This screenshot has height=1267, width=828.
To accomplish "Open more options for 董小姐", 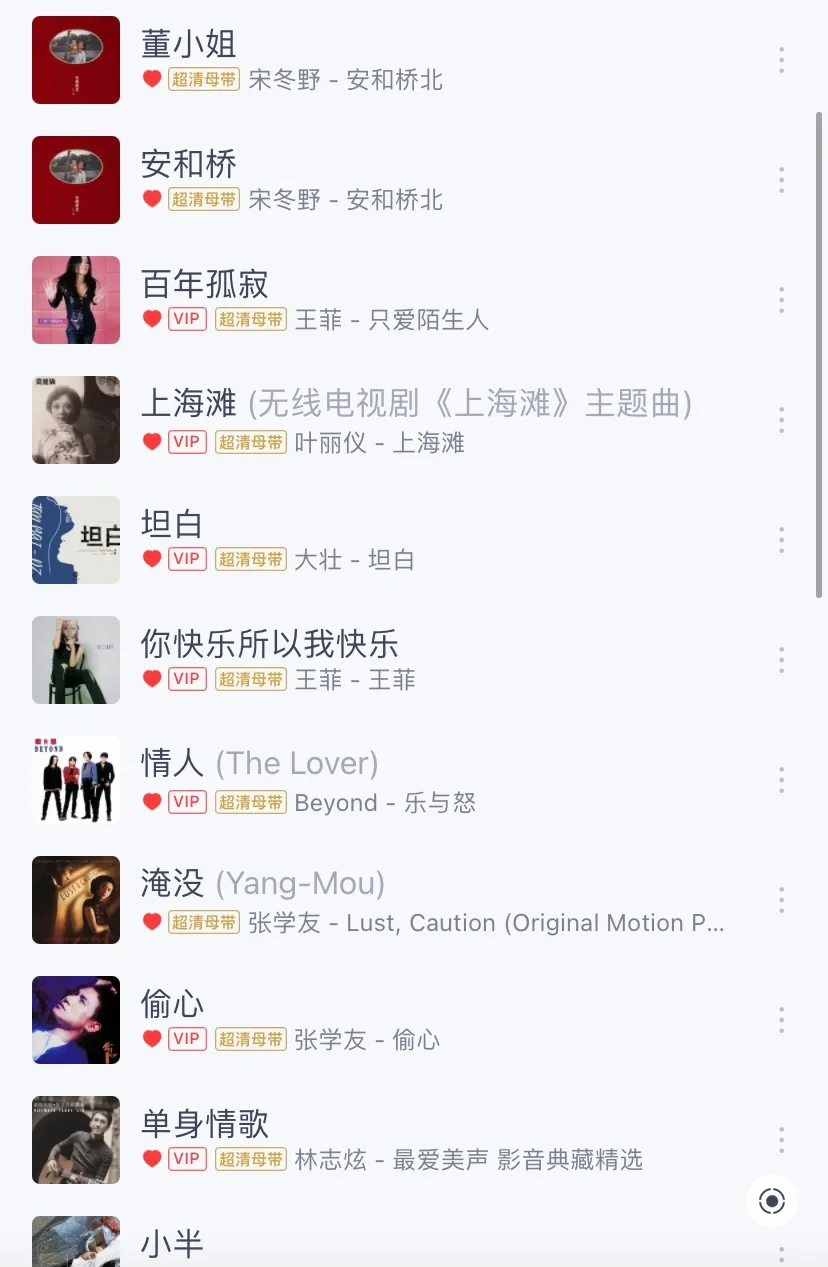I will [x=781, y=60].
